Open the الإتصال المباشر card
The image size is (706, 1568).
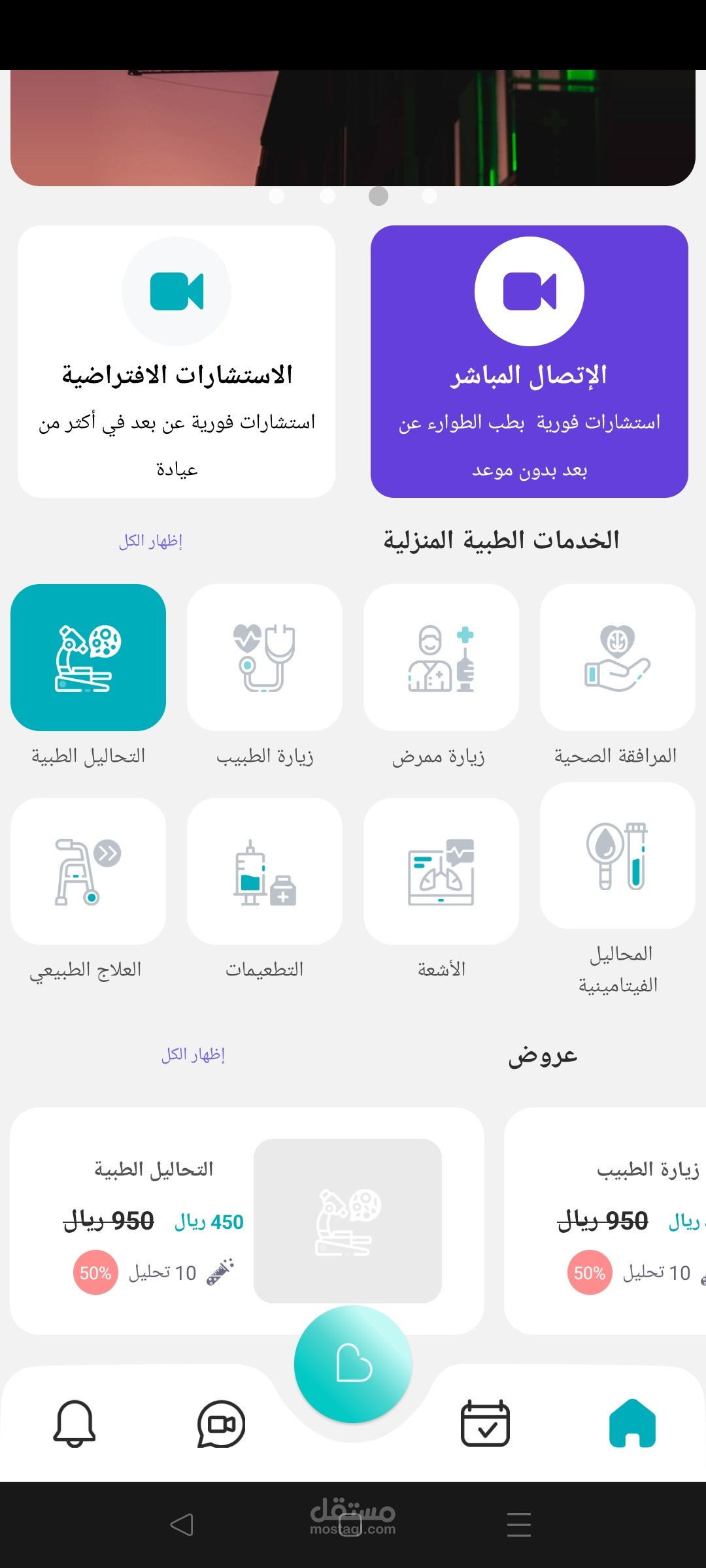coord(529,361)
